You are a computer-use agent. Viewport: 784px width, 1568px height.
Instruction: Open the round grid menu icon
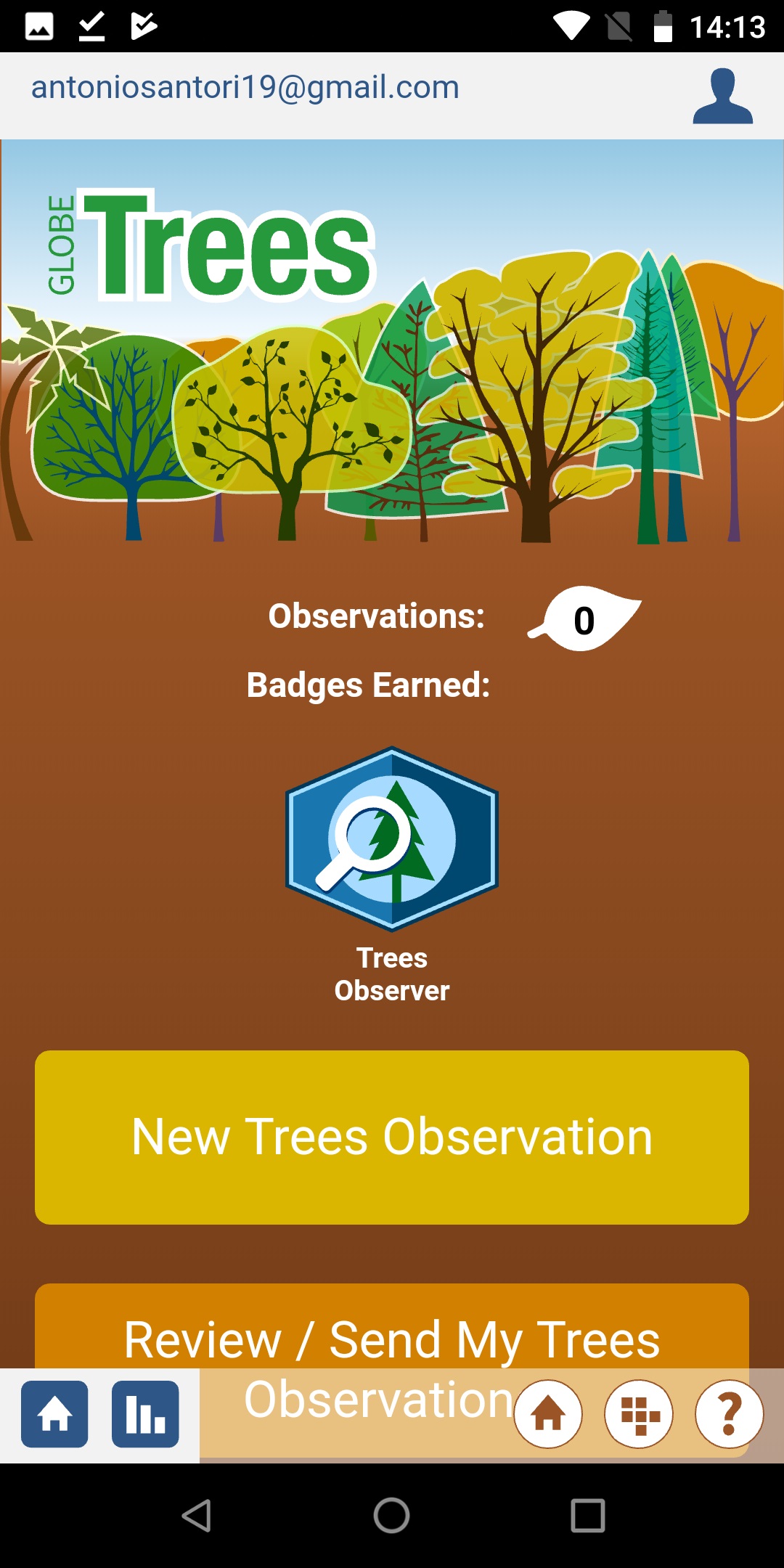[x=639, y=1414]
